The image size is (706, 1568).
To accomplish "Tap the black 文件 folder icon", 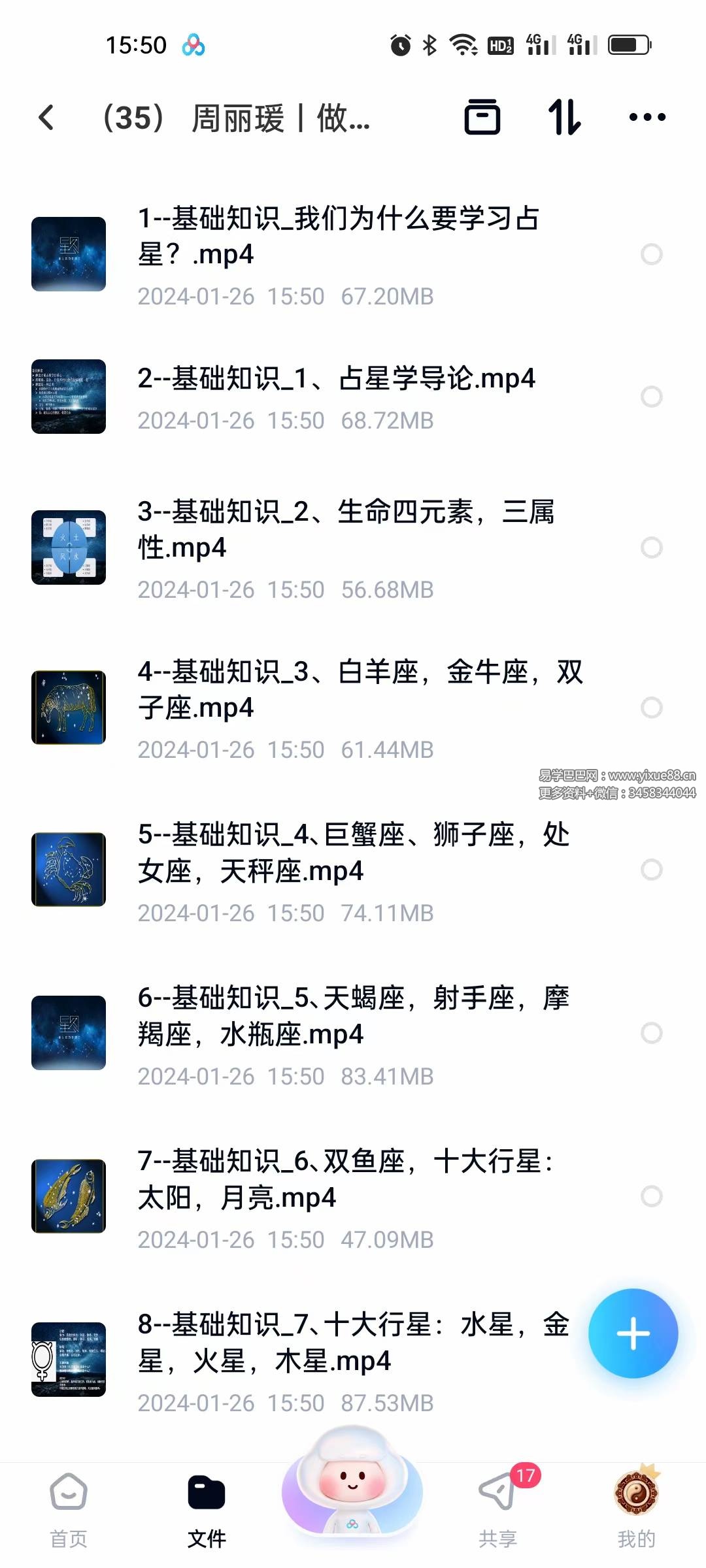I will pos(207,1490).
